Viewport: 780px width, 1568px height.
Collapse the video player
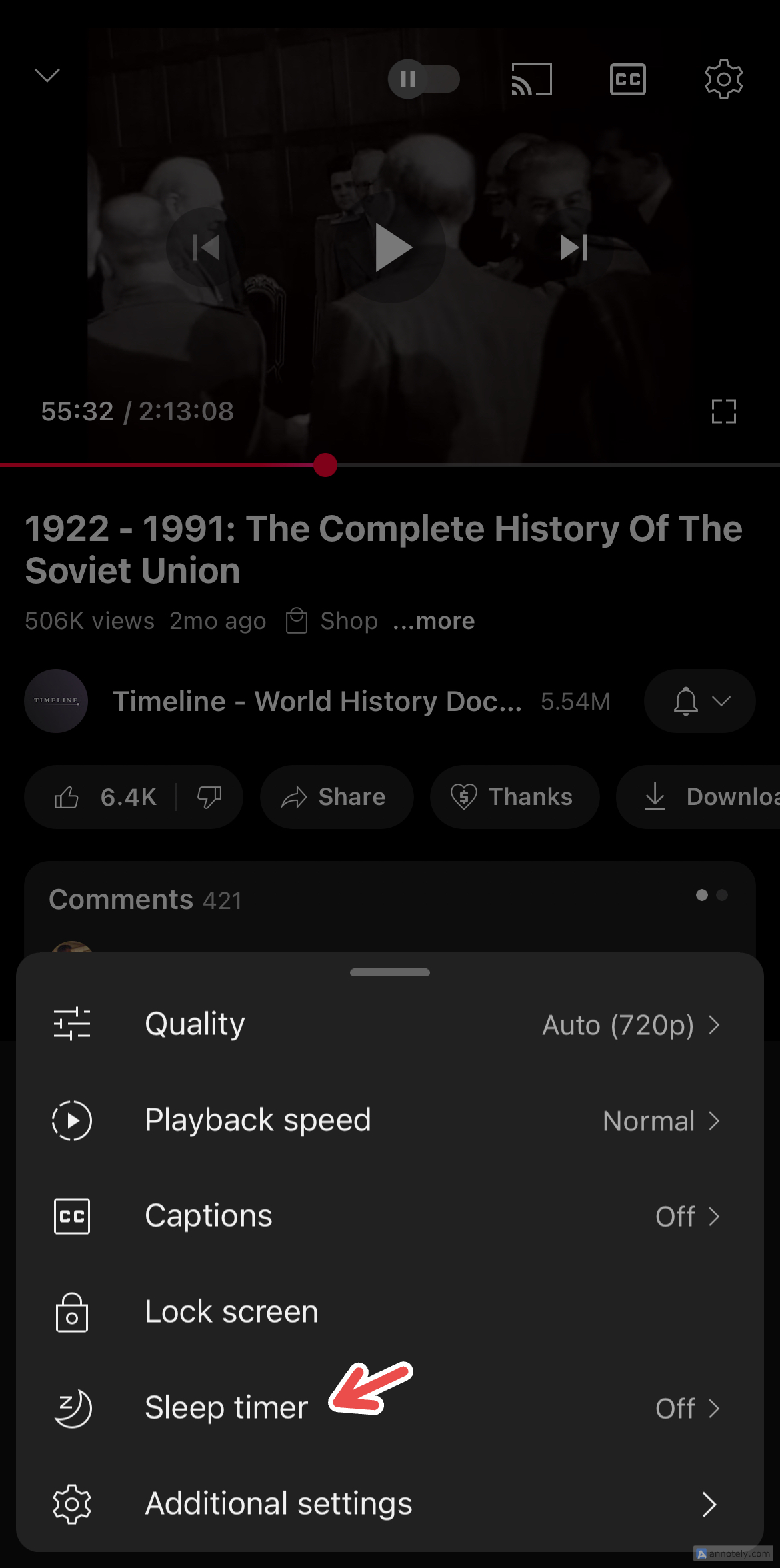pyautogui.click(x=47, y=75)
